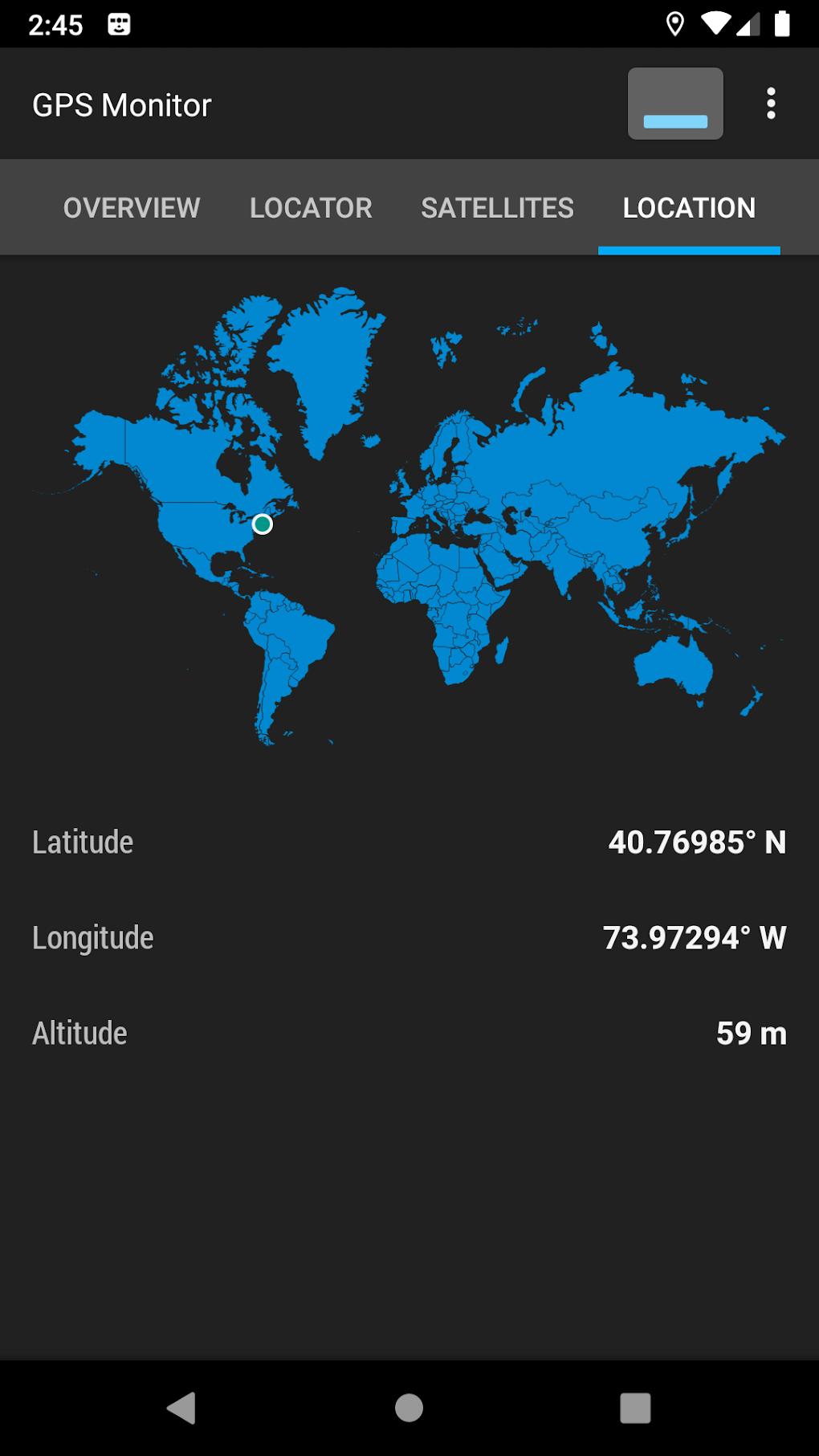Tap the Longitude value 73.97294° W
The image size is (819, 1456).
(x=695, y=936)
